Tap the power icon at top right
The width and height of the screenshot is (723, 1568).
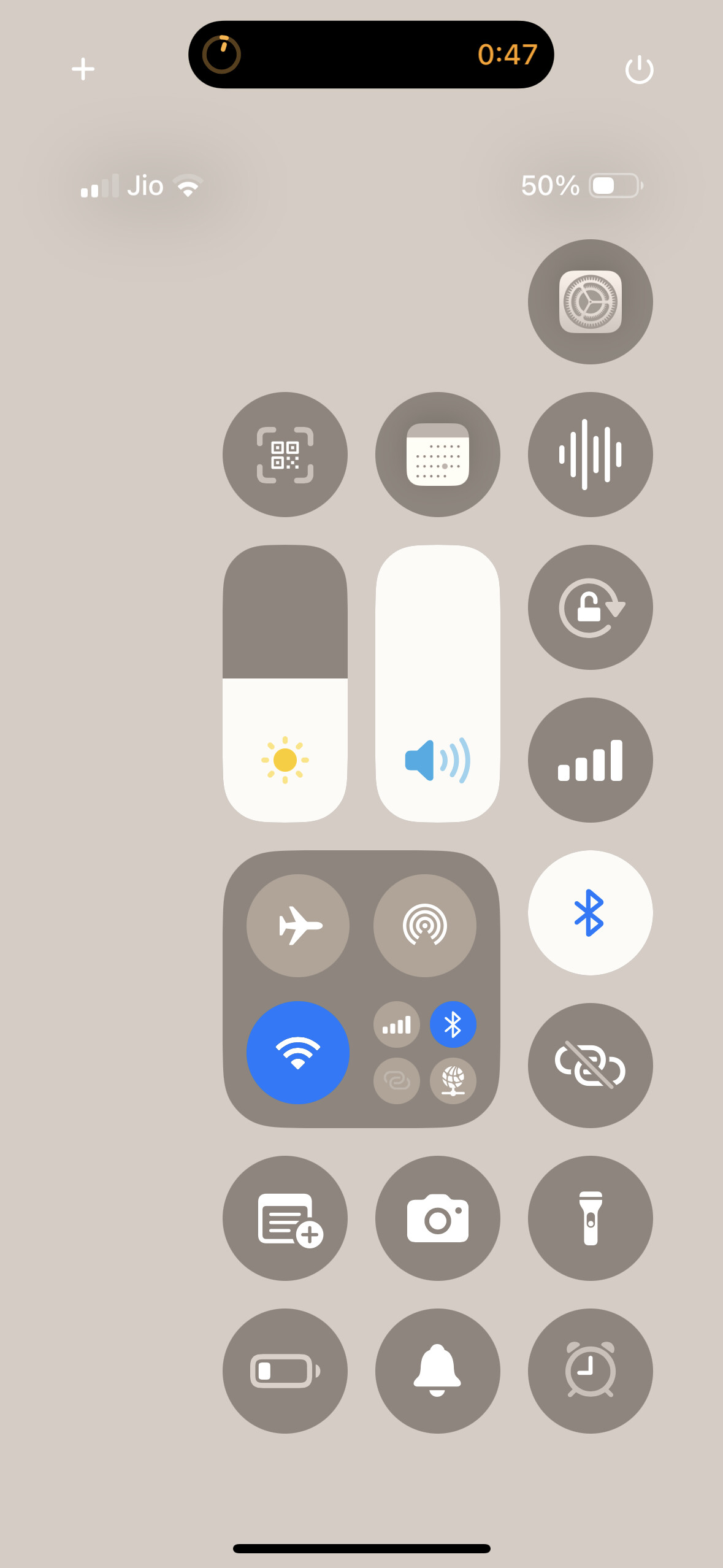click(639, 69)
